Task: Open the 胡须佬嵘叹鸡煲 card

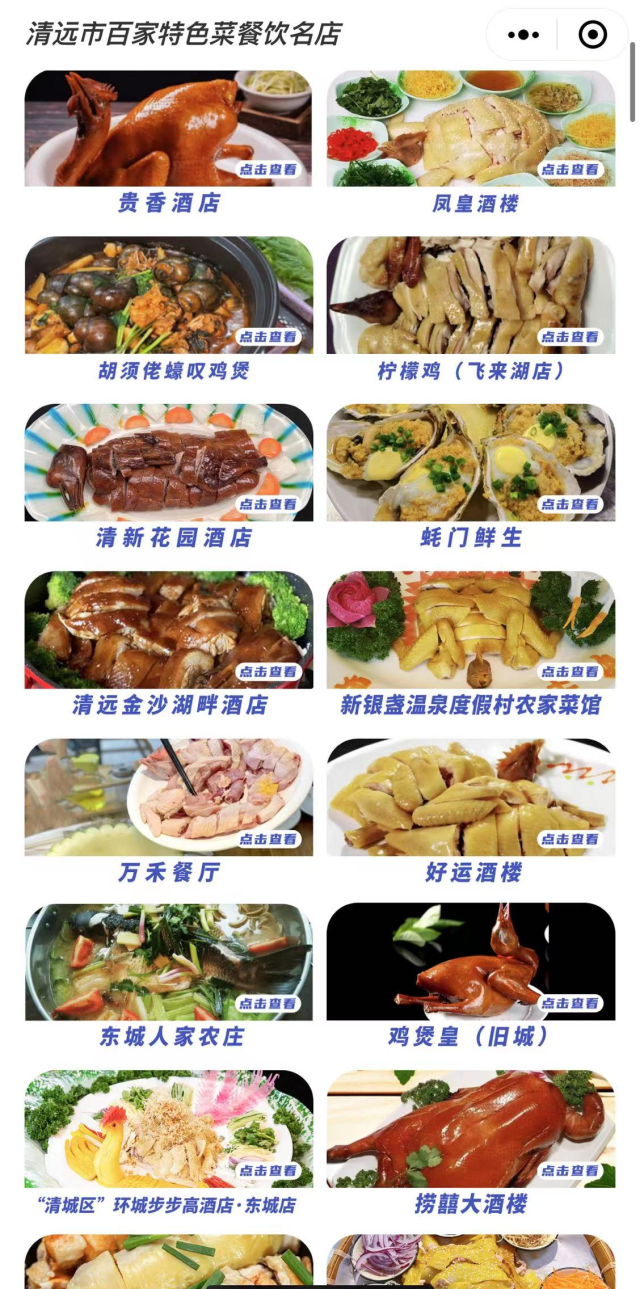Action: click(168, 310)
